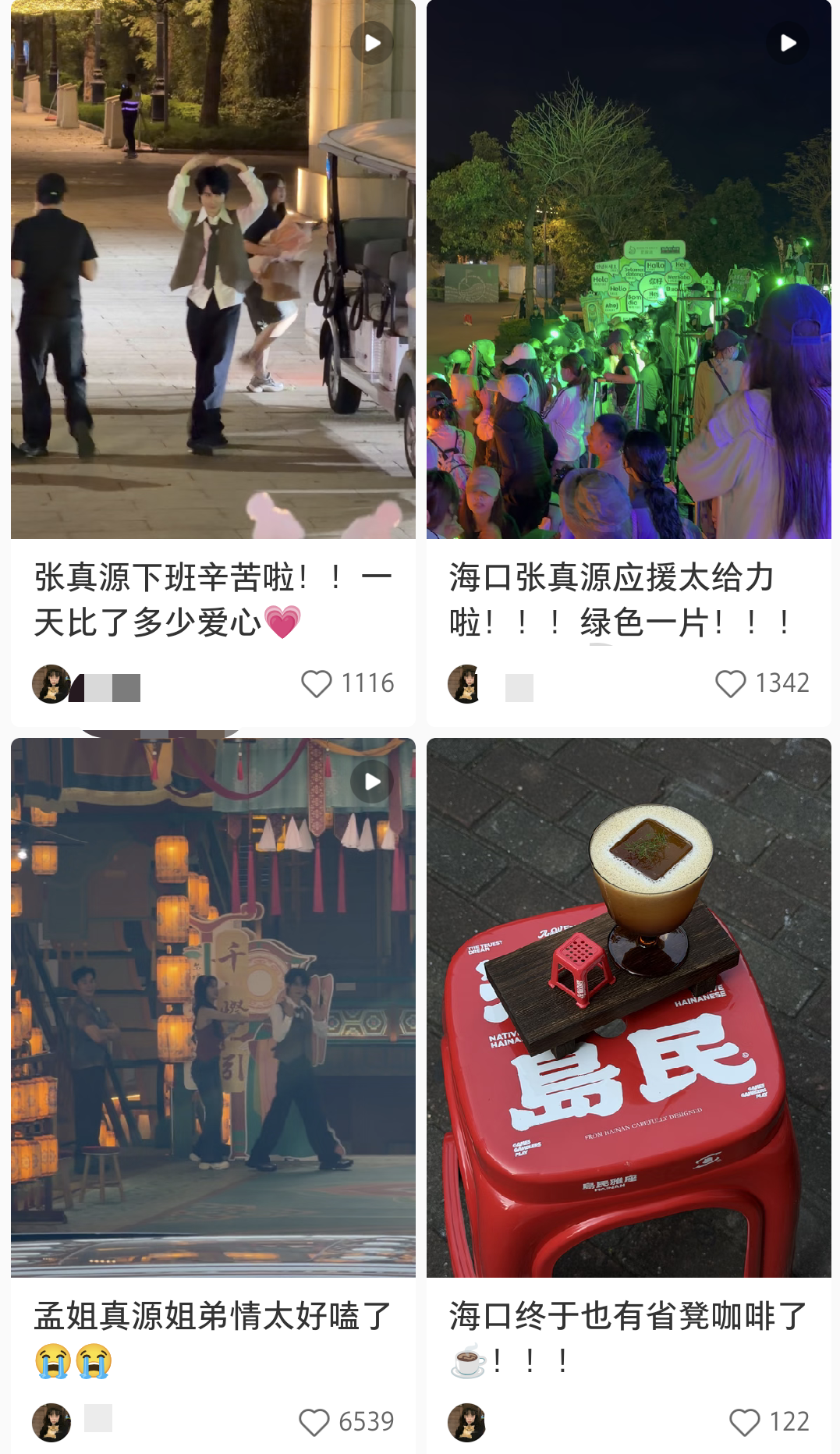Open author avatar under 海口终于也有省凳咖啡了
Viewport: 840px width, 1454px height.
466,1422
